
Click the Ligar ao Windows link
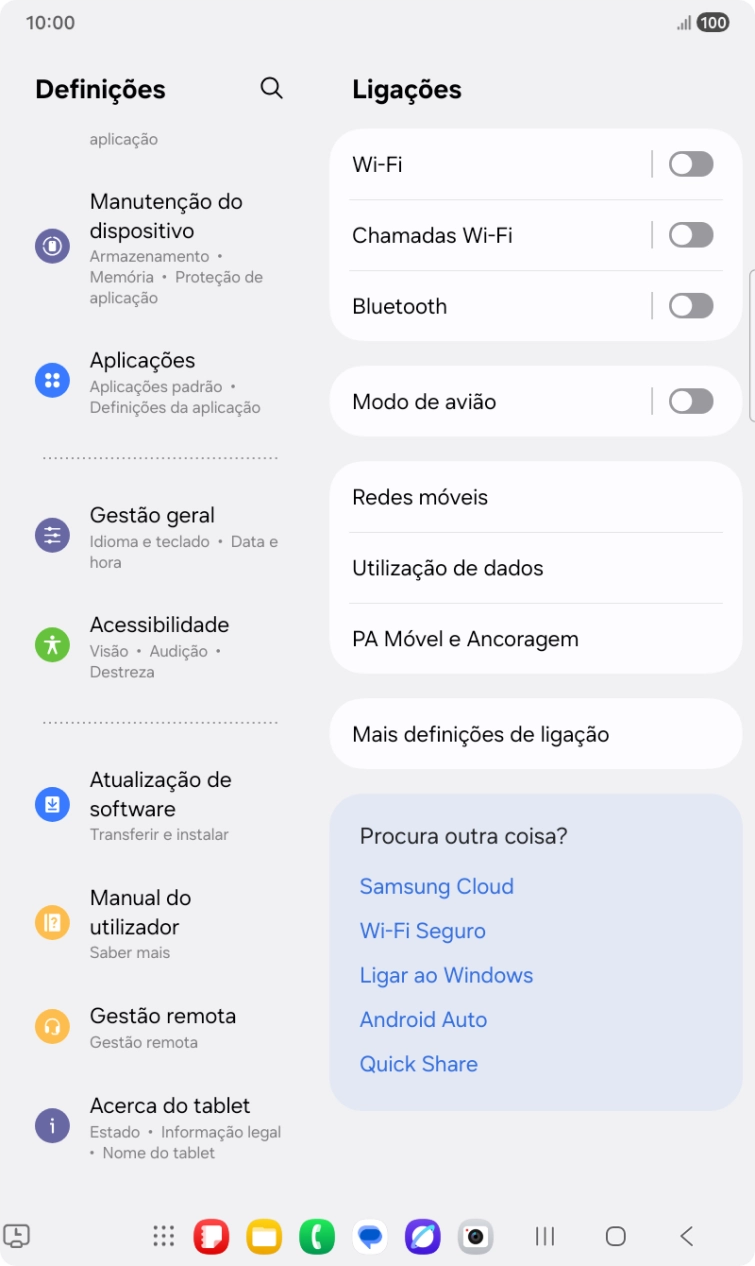pos(446,975)
